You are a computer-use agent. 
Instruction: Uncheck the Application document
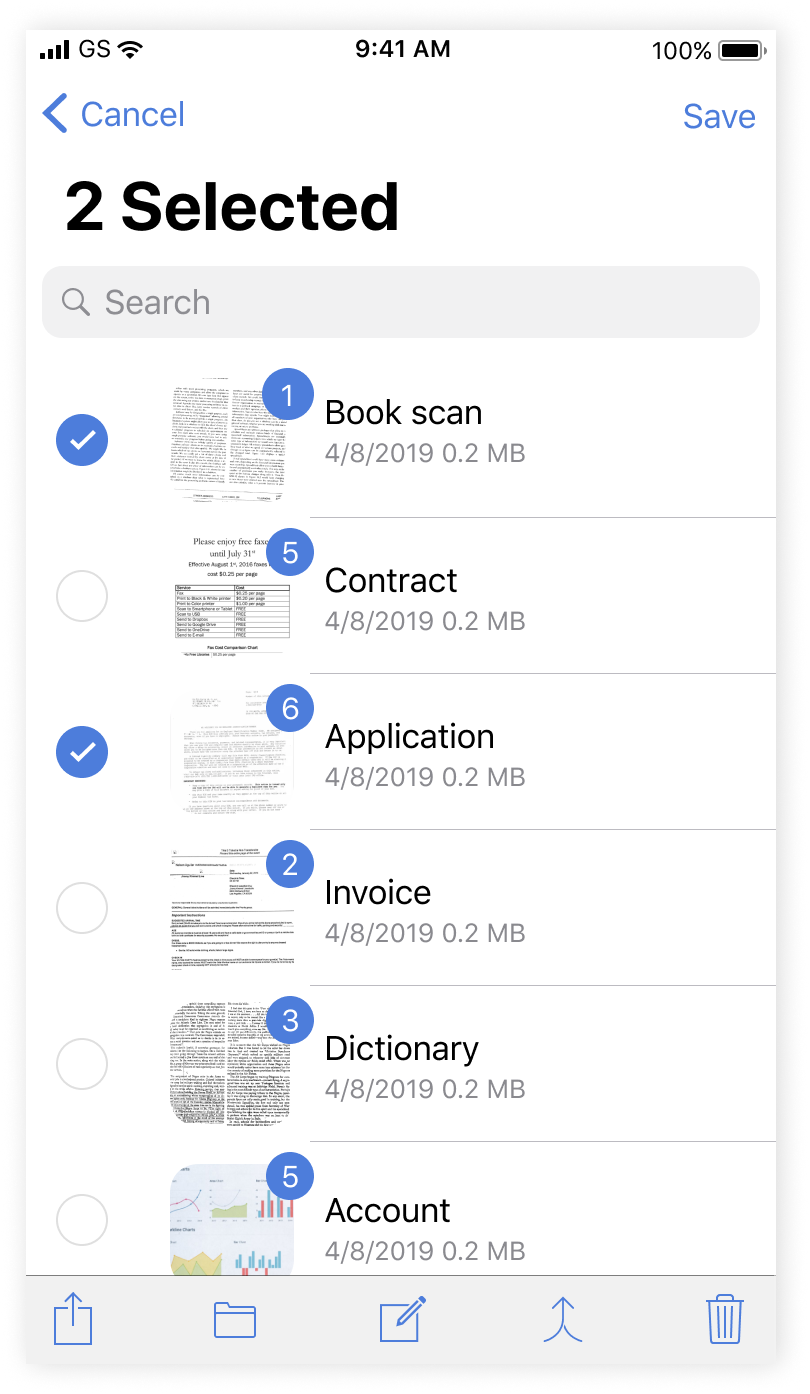pos(82,752)
